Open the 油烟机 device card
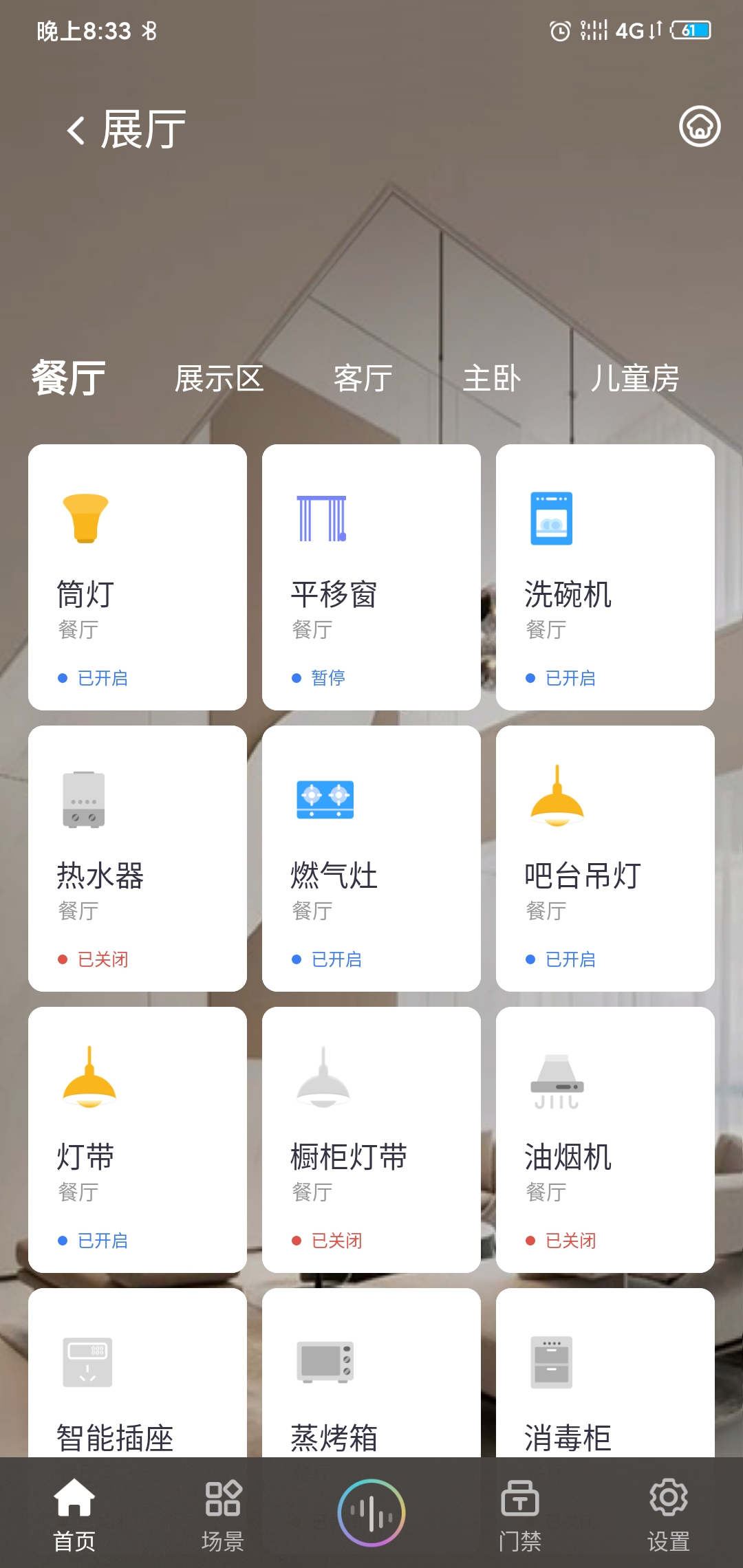The image size is (743, 1568). pyautogui.click(x=605, y=1140)
